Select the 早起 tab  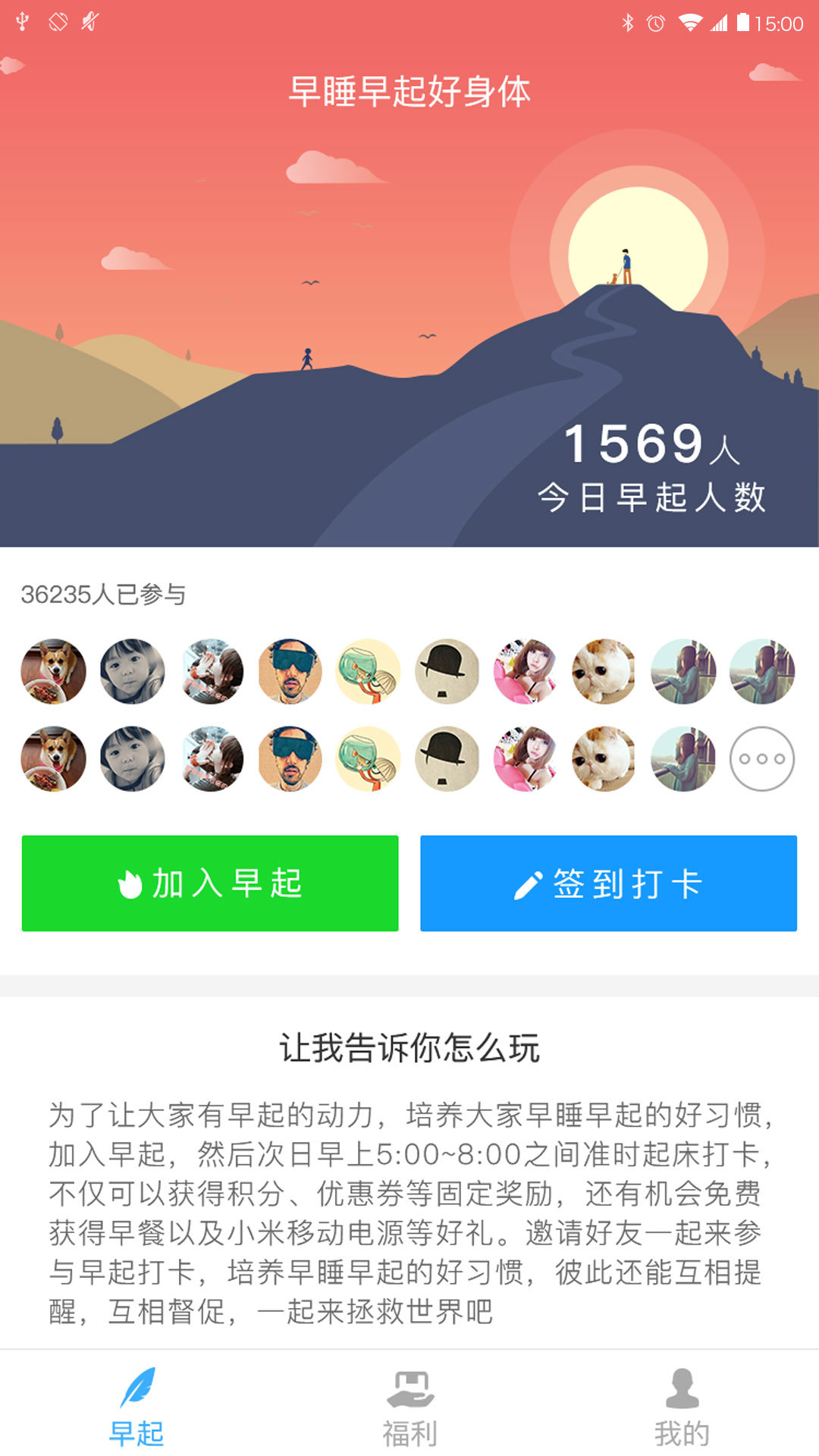[x=136, y=1407]
